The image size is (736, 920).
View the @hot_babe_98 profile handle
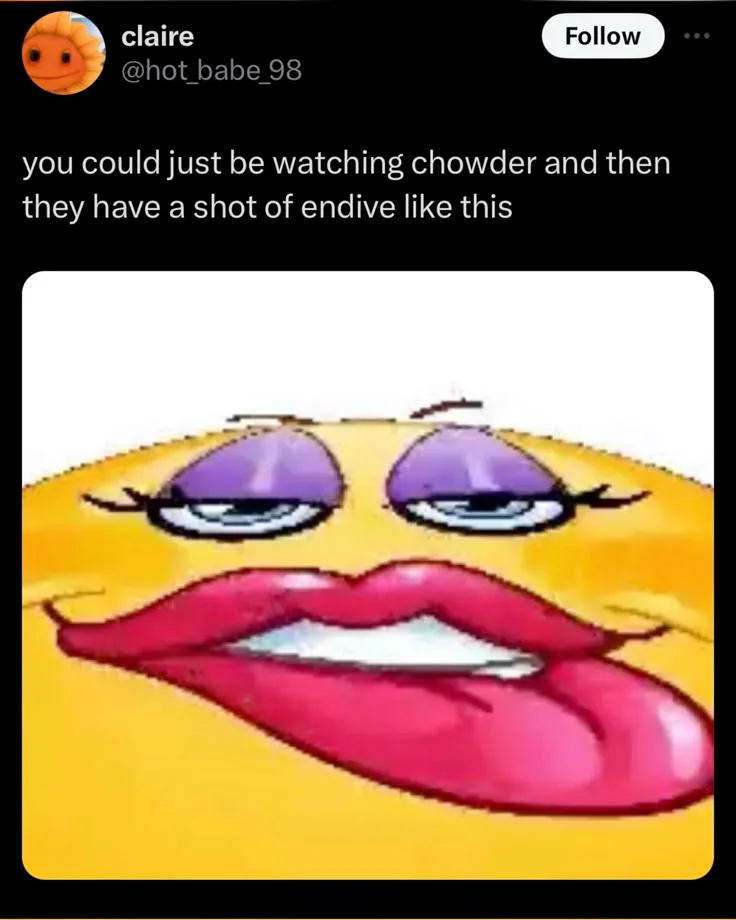pyautogui.click(x=211, y=70)
